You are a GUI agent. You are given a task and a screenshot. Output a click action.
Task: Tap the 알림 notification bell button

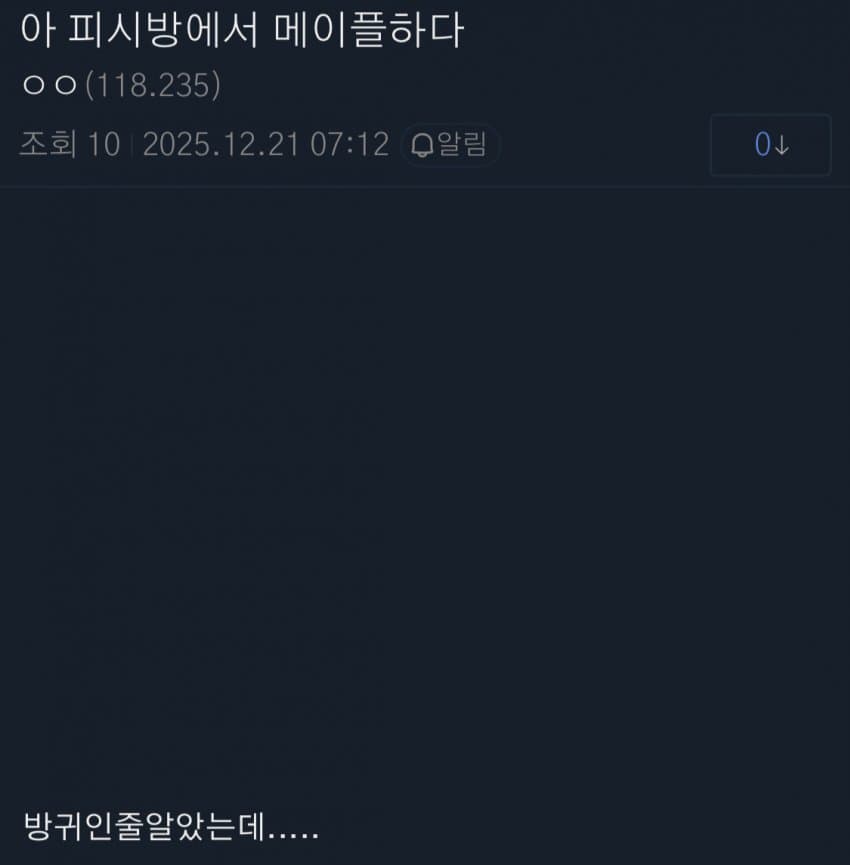[450, 145]
